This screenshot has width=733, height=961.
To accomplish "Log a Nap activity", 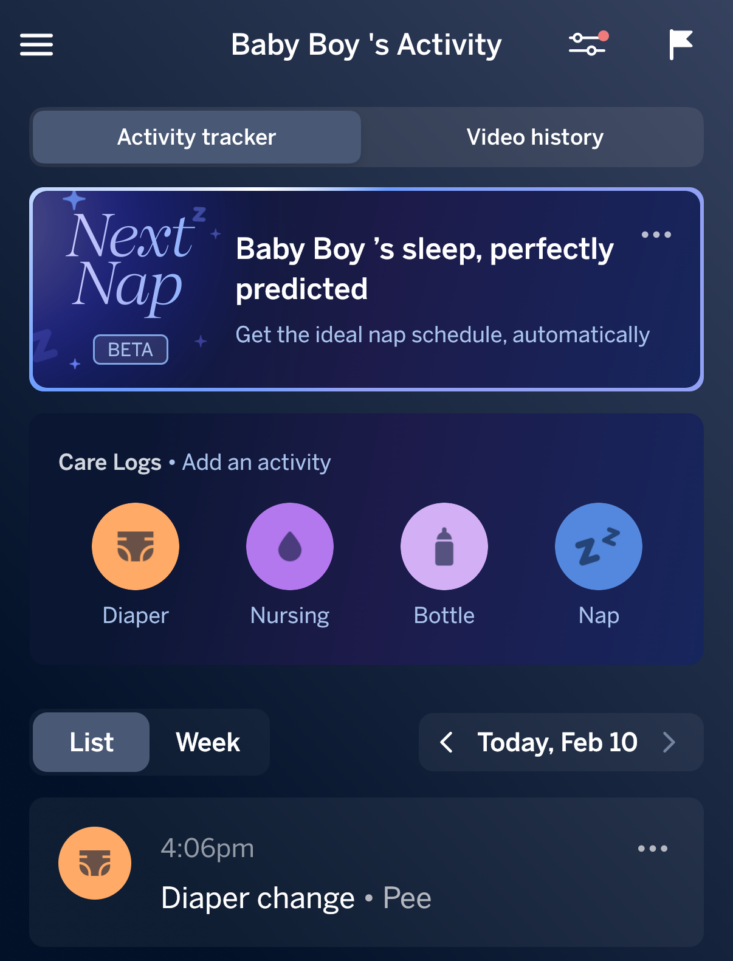I will pyautogui.click(x=598, y=547).
